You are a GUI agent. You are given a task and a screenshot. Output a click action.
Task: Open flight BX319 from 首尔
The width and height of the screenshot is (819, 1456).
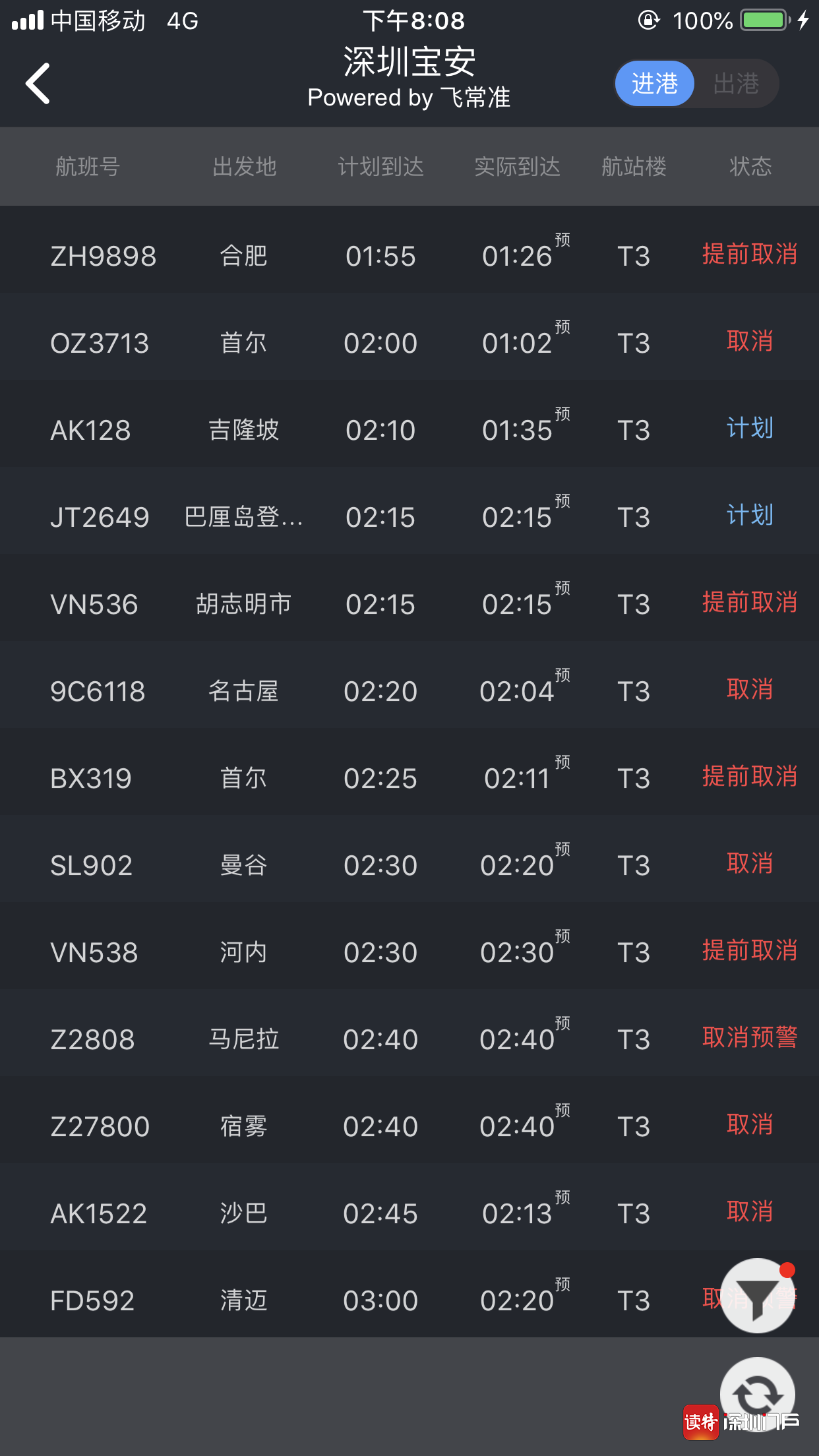click(409, 778)
